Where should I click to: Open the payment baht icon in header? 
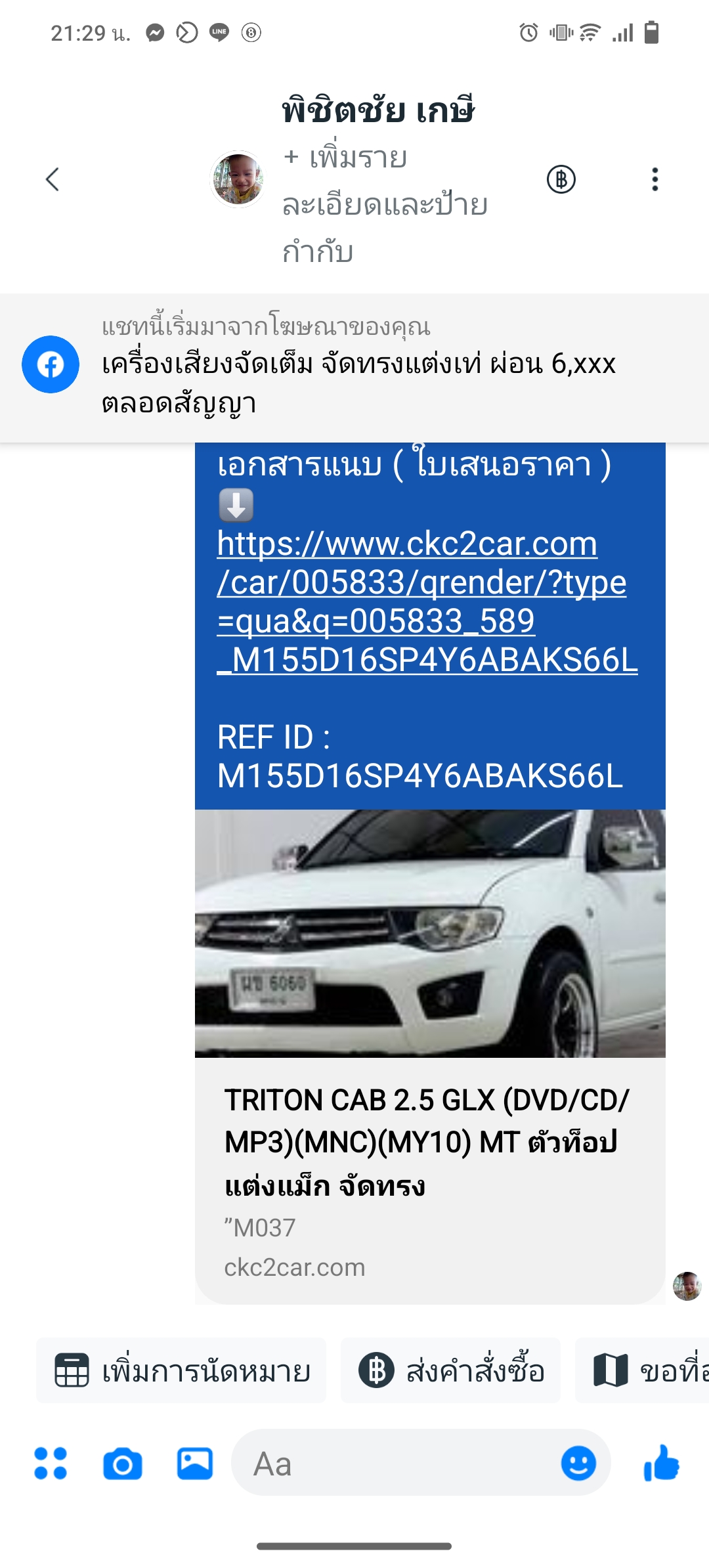[561, 179]
